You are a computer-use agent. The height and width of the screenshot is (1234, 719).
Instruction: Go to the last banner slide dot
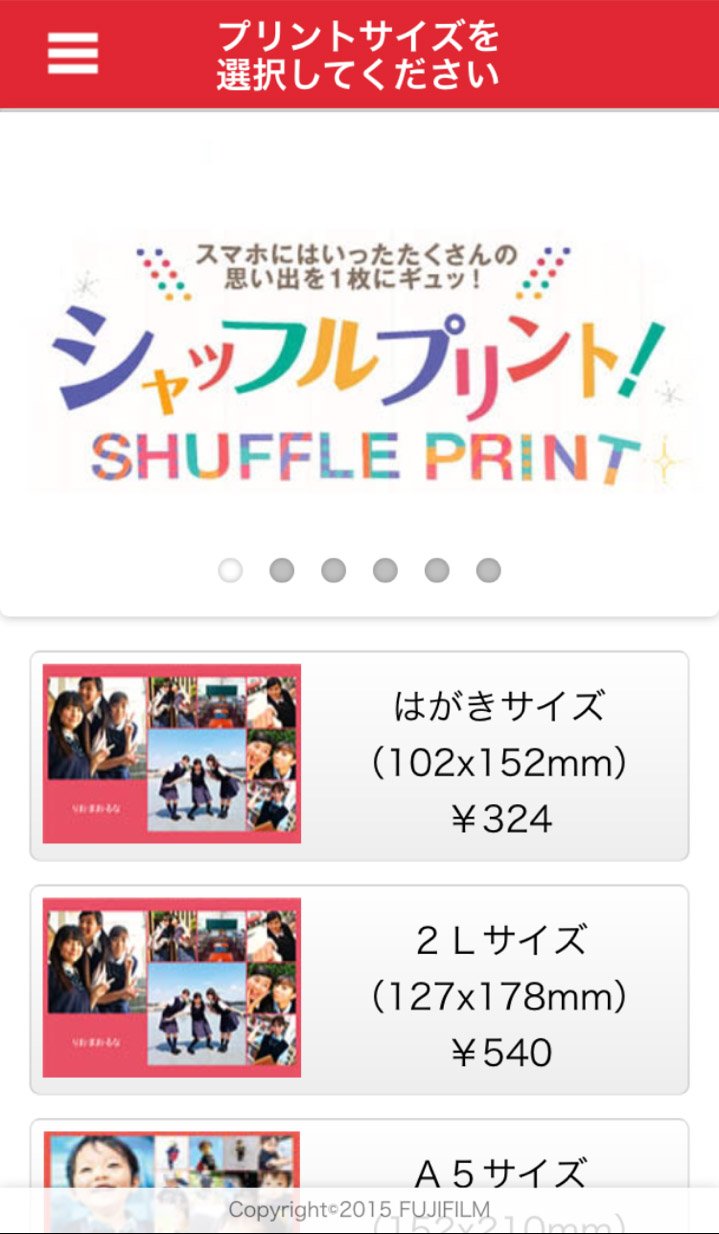[x=488, y=570]
